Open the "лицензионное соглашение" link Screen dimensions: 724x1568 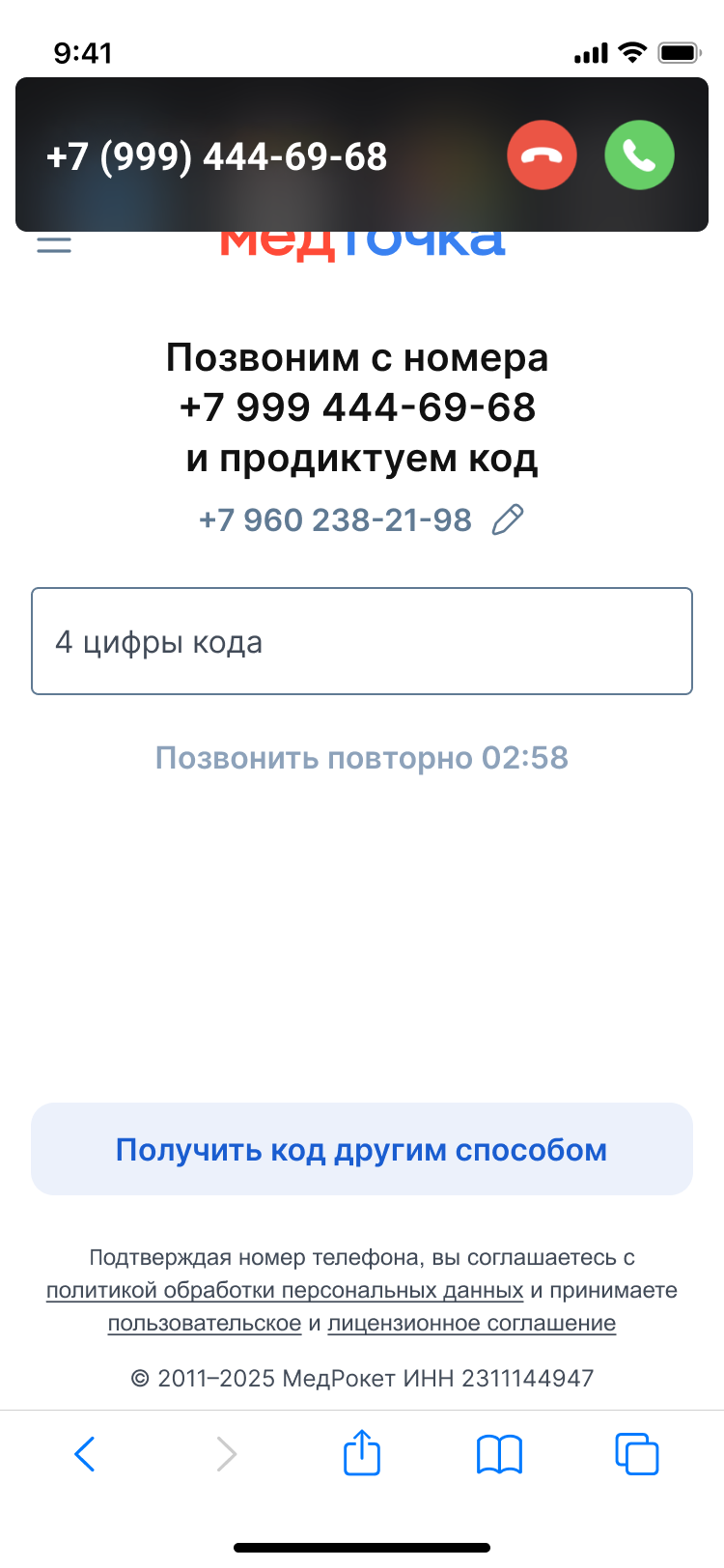[x=472, y=1324]
